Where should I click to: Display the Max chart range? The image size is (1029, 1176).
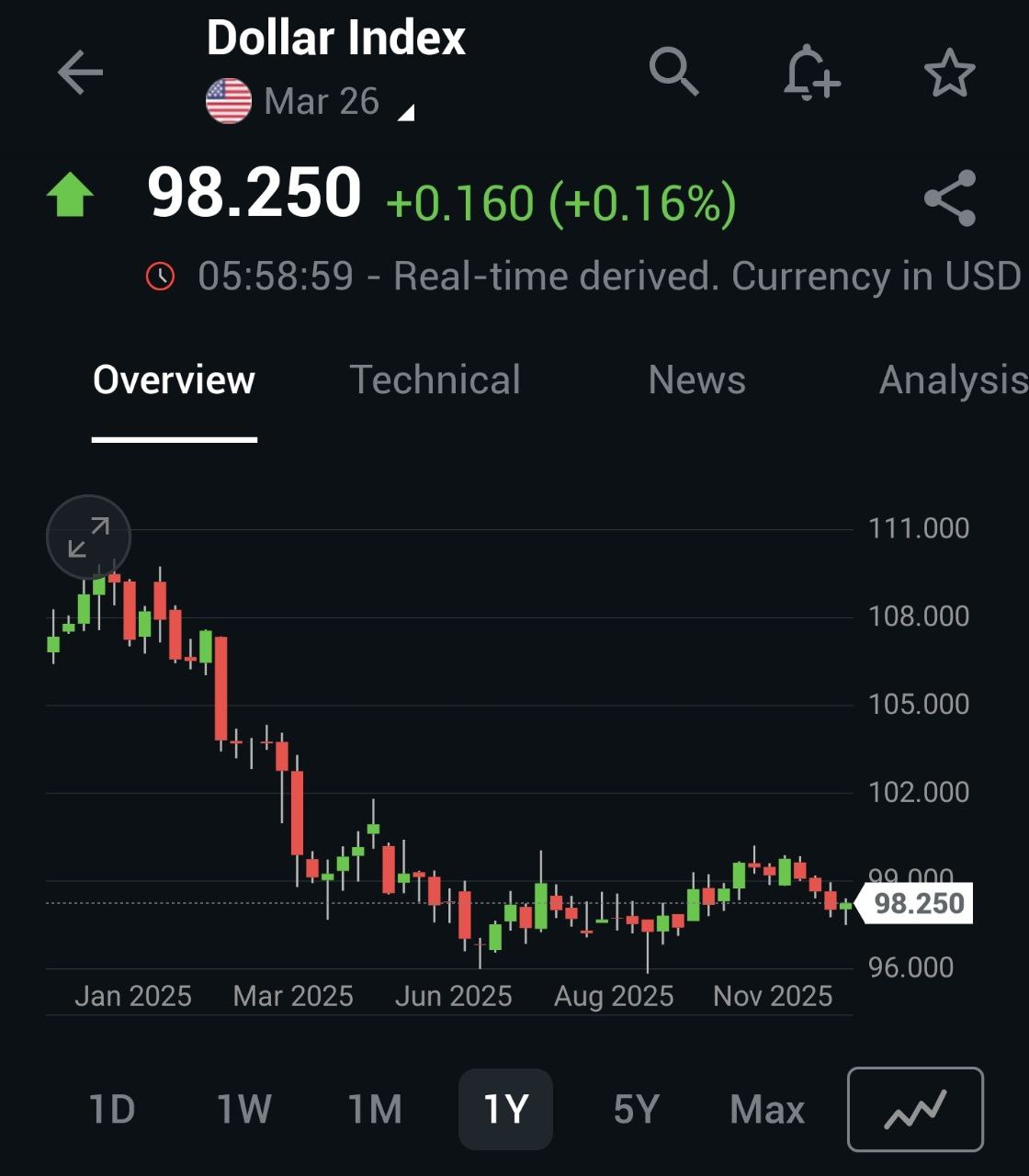click(767, 1109)
